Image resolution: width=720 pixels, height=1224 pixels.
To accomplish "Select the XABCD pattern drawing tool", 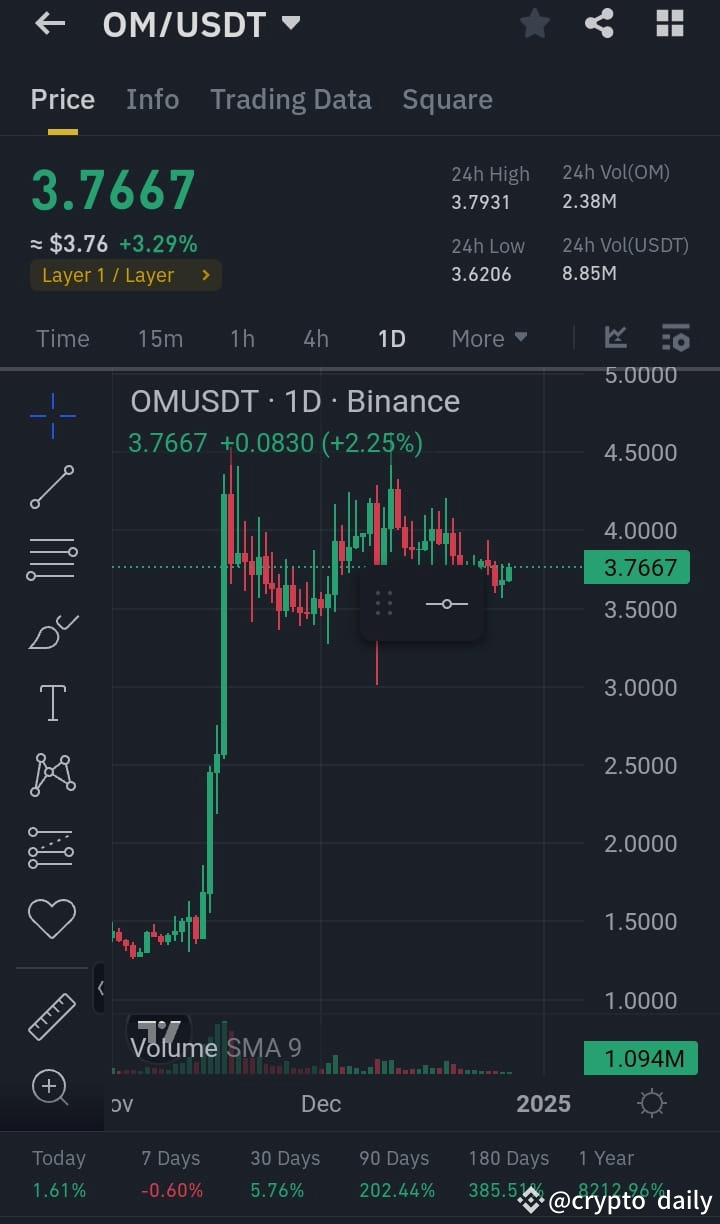I will point(51,774).
